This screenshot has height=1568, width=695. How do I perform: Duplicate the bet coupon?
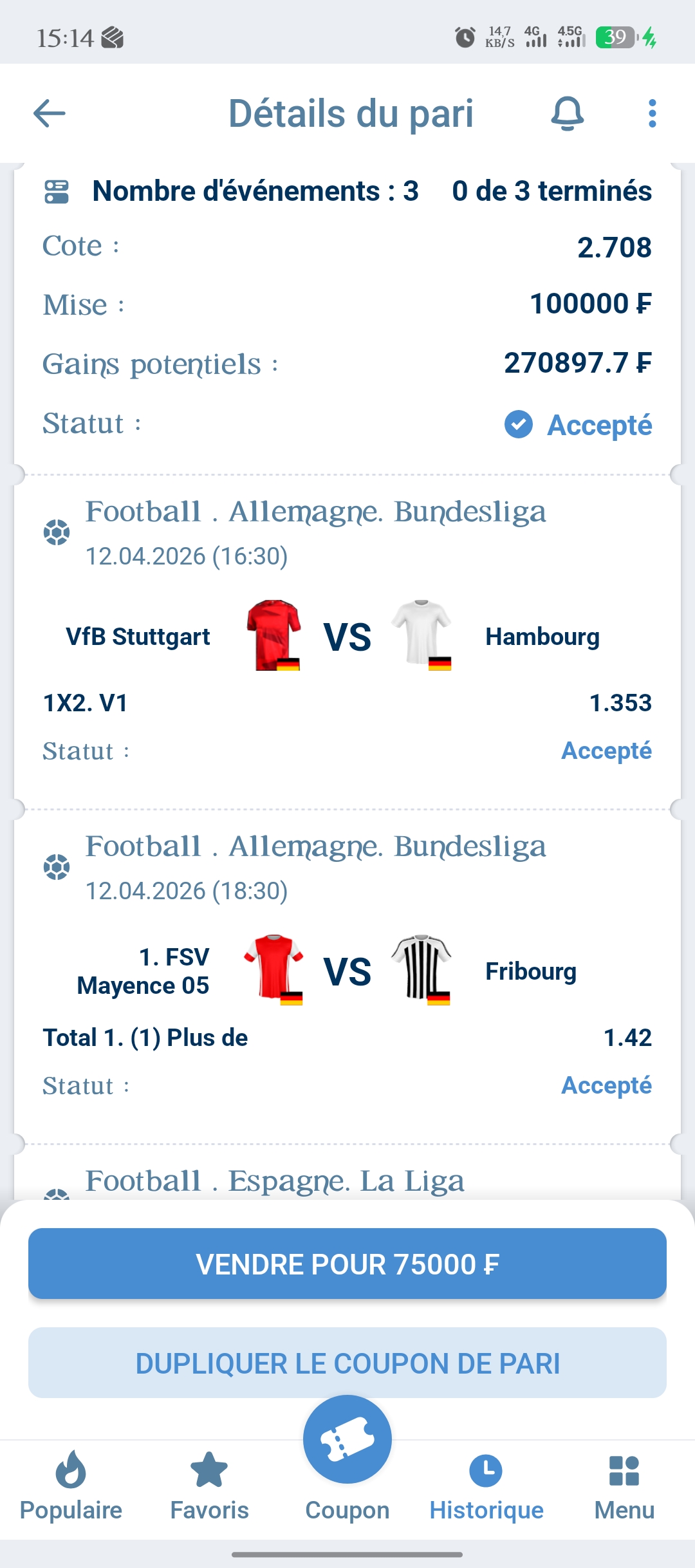pos(347,1363)
